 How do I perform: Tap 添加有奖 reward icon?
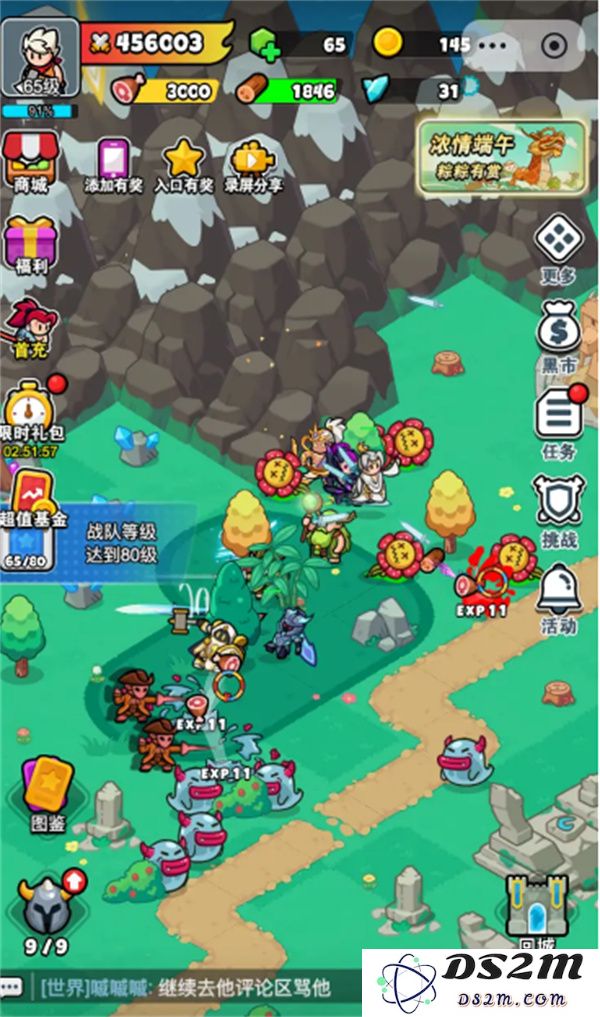pos(114,163)
